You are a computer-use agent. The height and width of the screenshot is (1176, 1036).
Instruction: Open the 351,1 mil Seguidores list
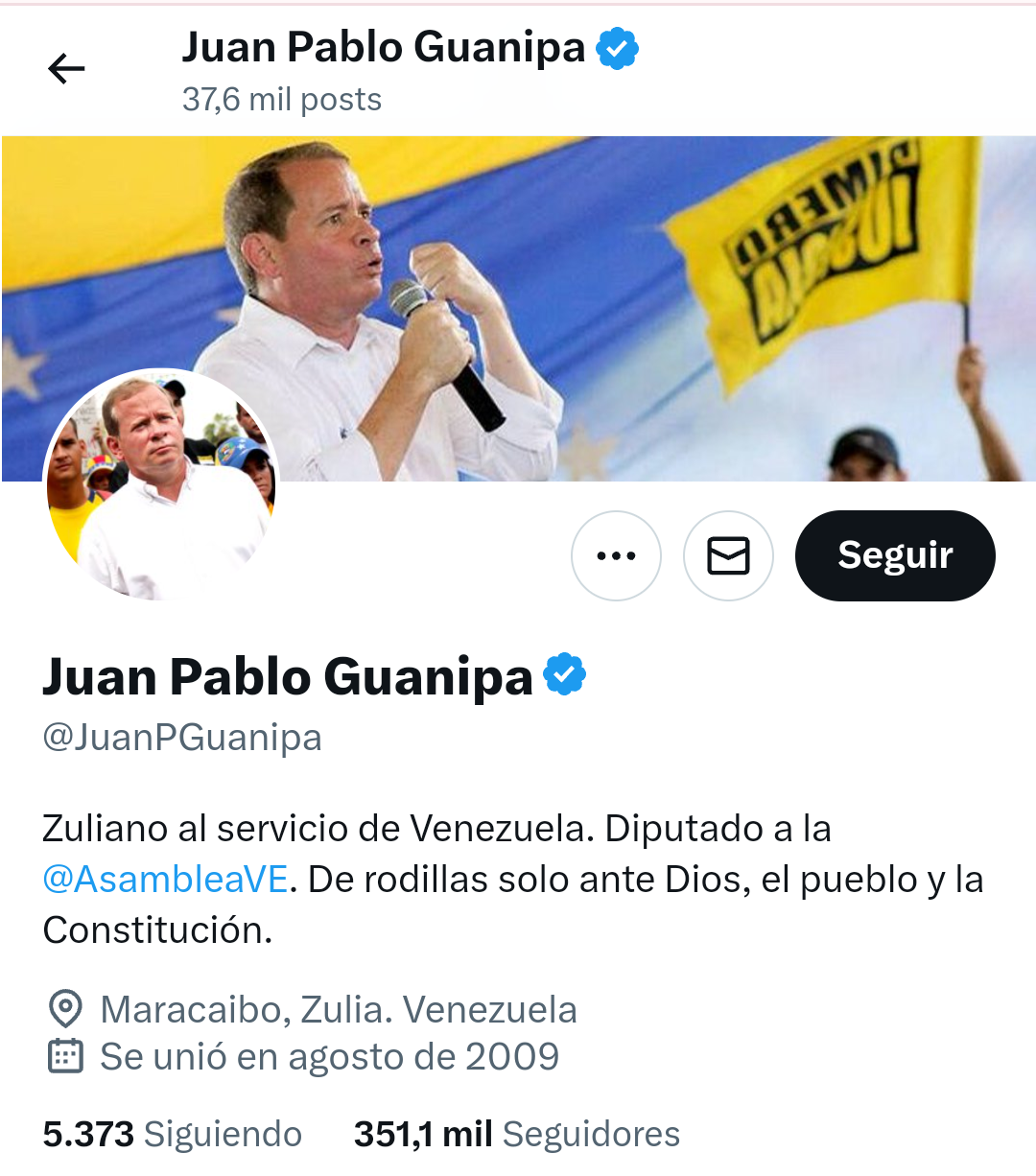[516, 1134]
